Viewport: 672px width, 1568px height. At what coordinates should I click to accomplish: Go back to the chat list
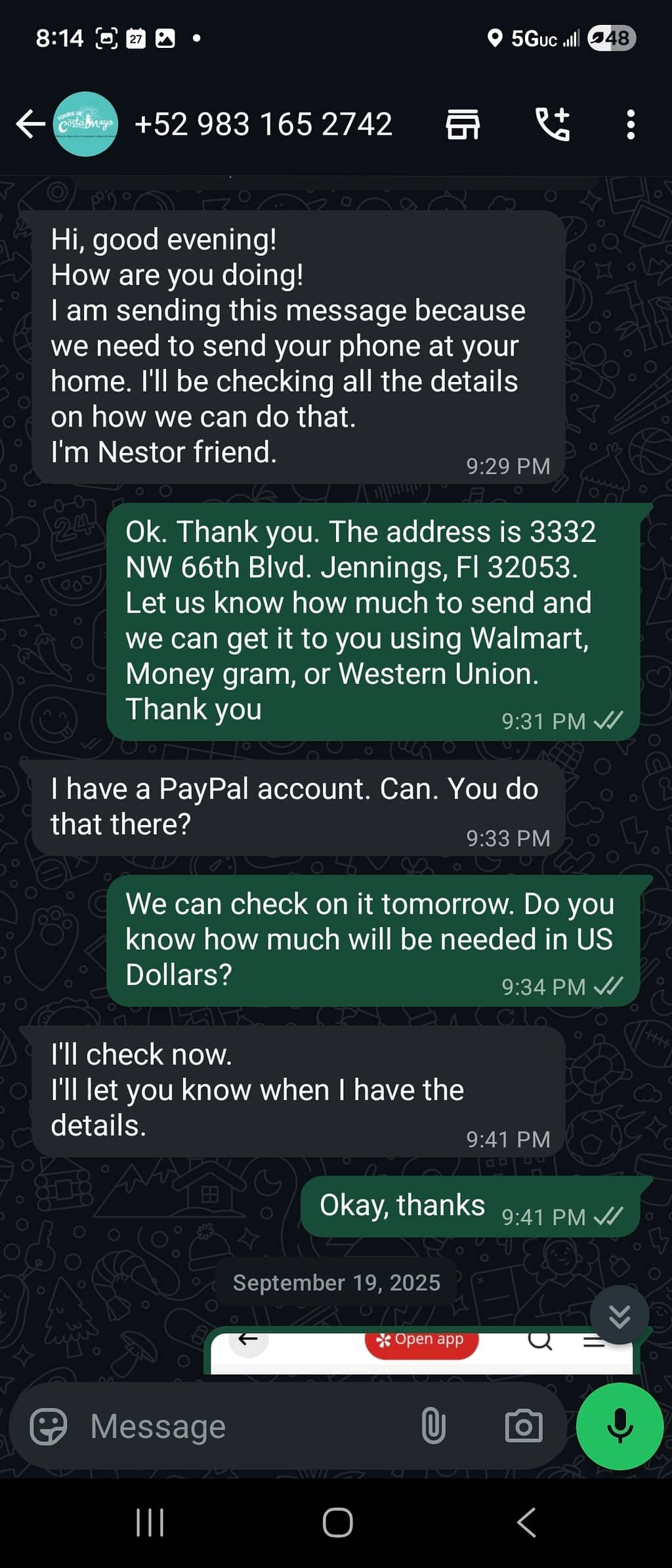(x=30, y=124)
